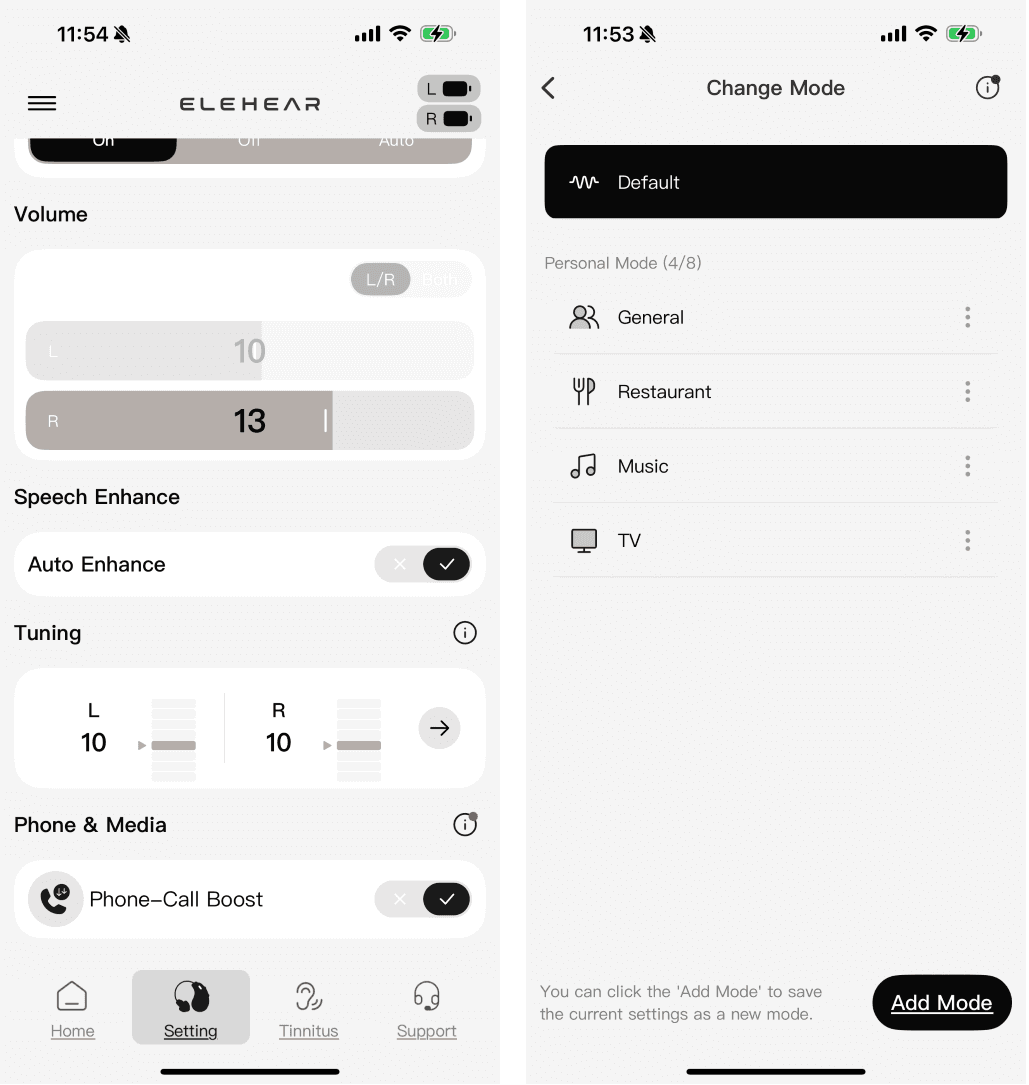Select the Default mode

(775, 182)
